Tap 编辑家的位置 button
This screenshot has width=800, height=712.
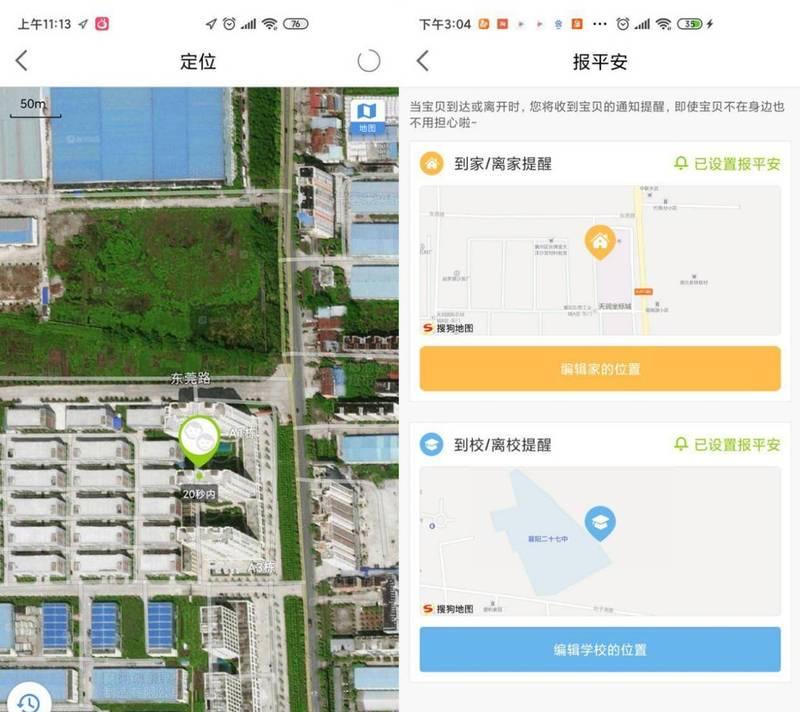point(600,369)
